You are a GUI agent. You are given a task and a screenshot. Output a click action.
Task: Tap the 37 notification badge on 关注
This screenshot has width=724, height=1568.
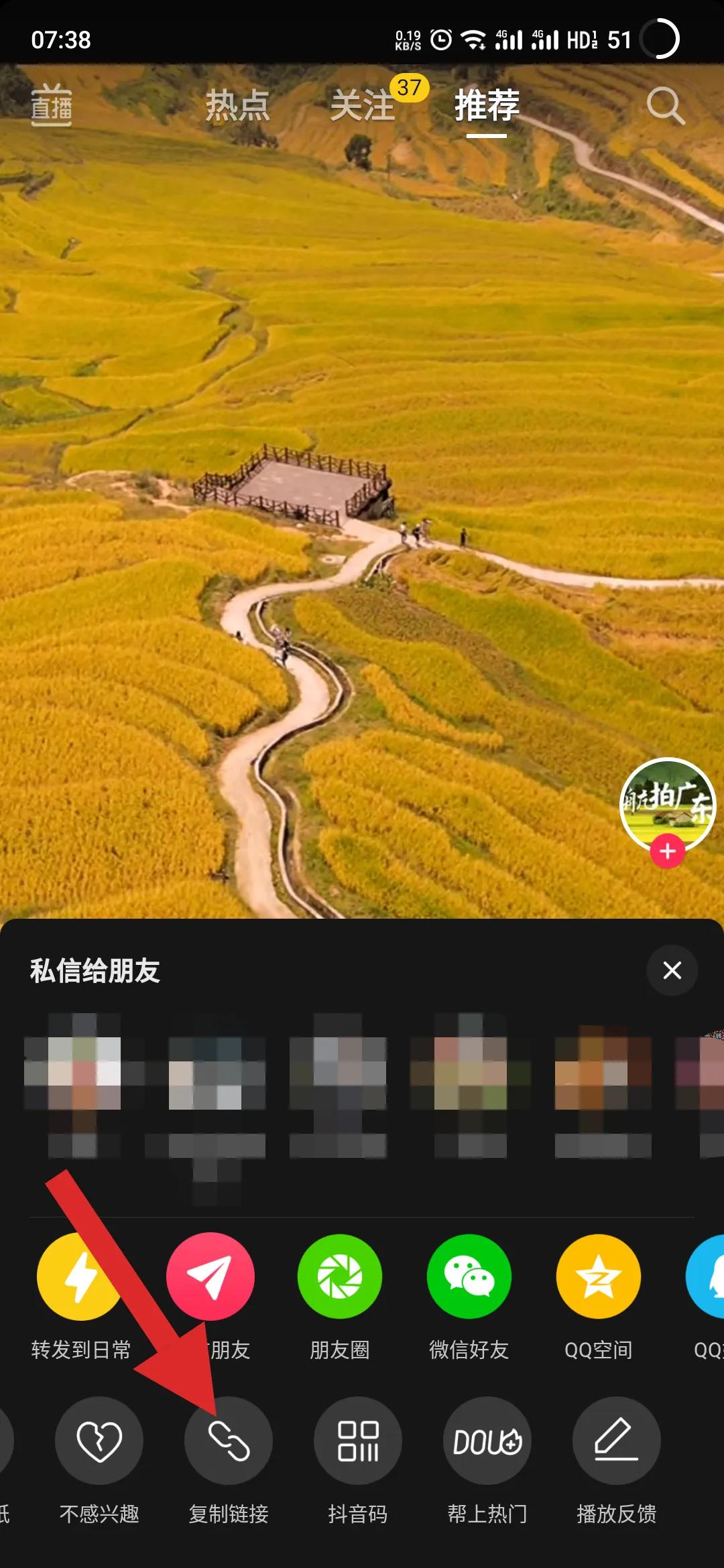pyautogui.click(x=408, y=86)
